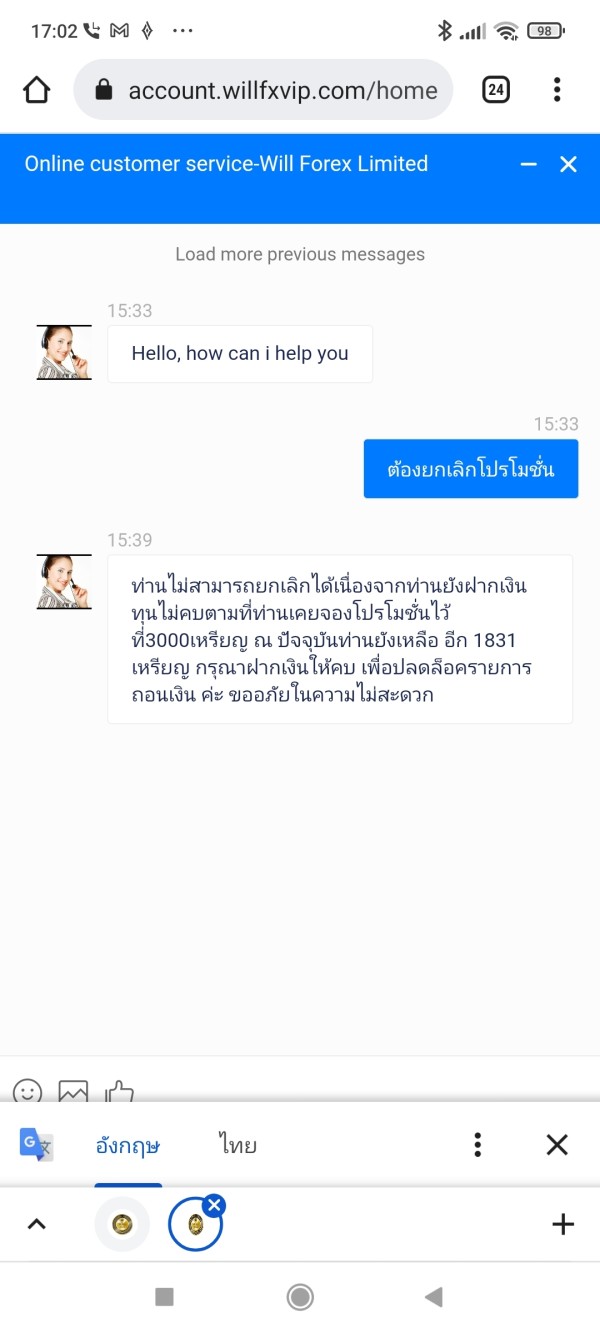
Task: Close the currently selected tab
Action: [x=213, y=1206]
